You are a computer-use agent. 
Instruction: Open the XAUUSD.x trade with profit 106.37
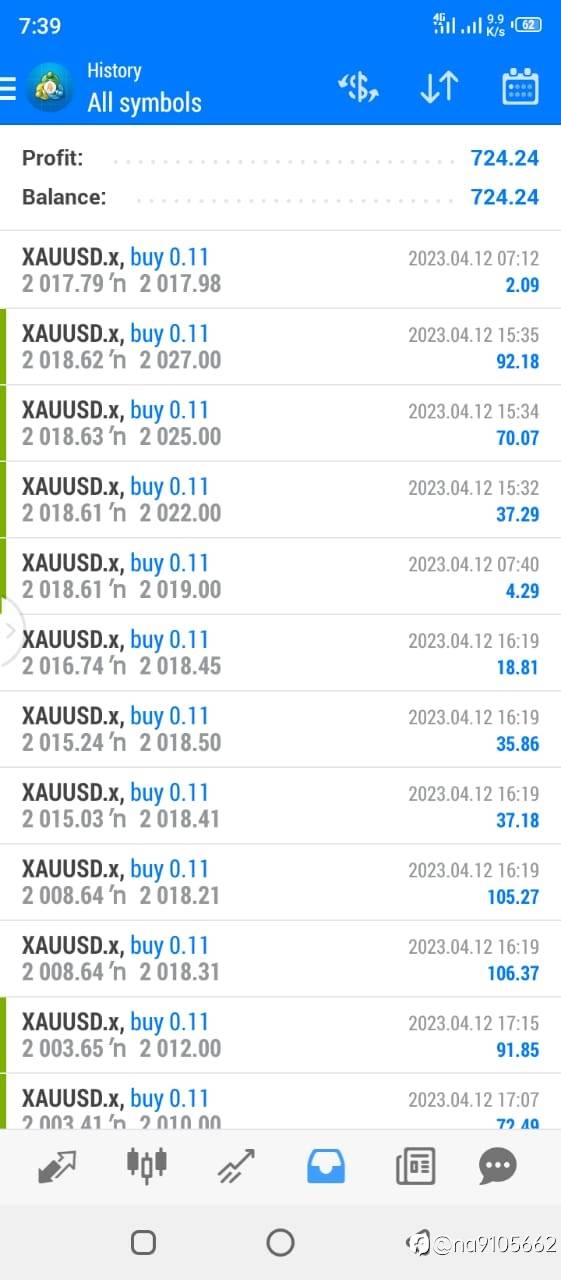(280, 959)
